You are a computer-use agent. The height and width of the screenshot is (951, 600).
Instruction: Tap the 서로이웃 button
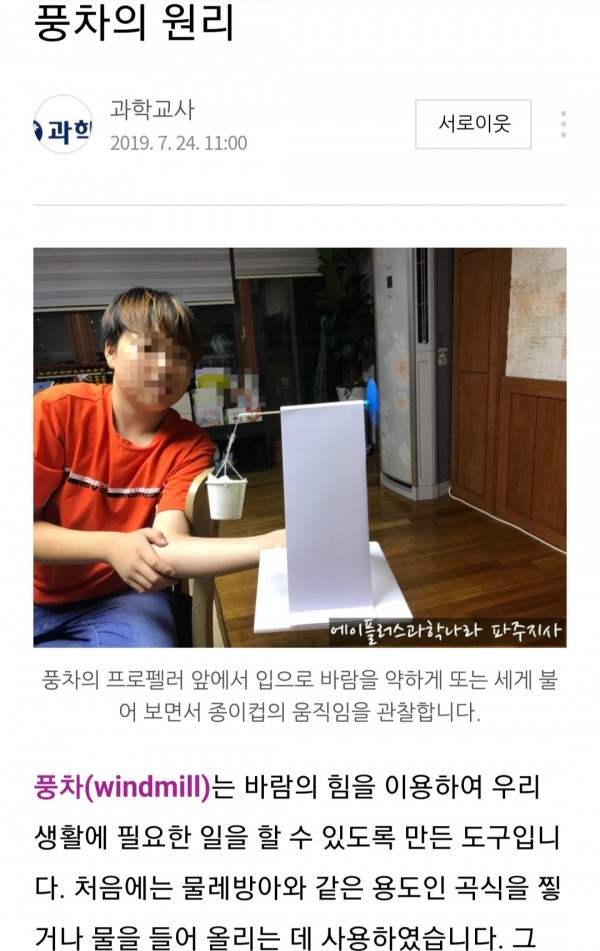click(x=473, y=124)
